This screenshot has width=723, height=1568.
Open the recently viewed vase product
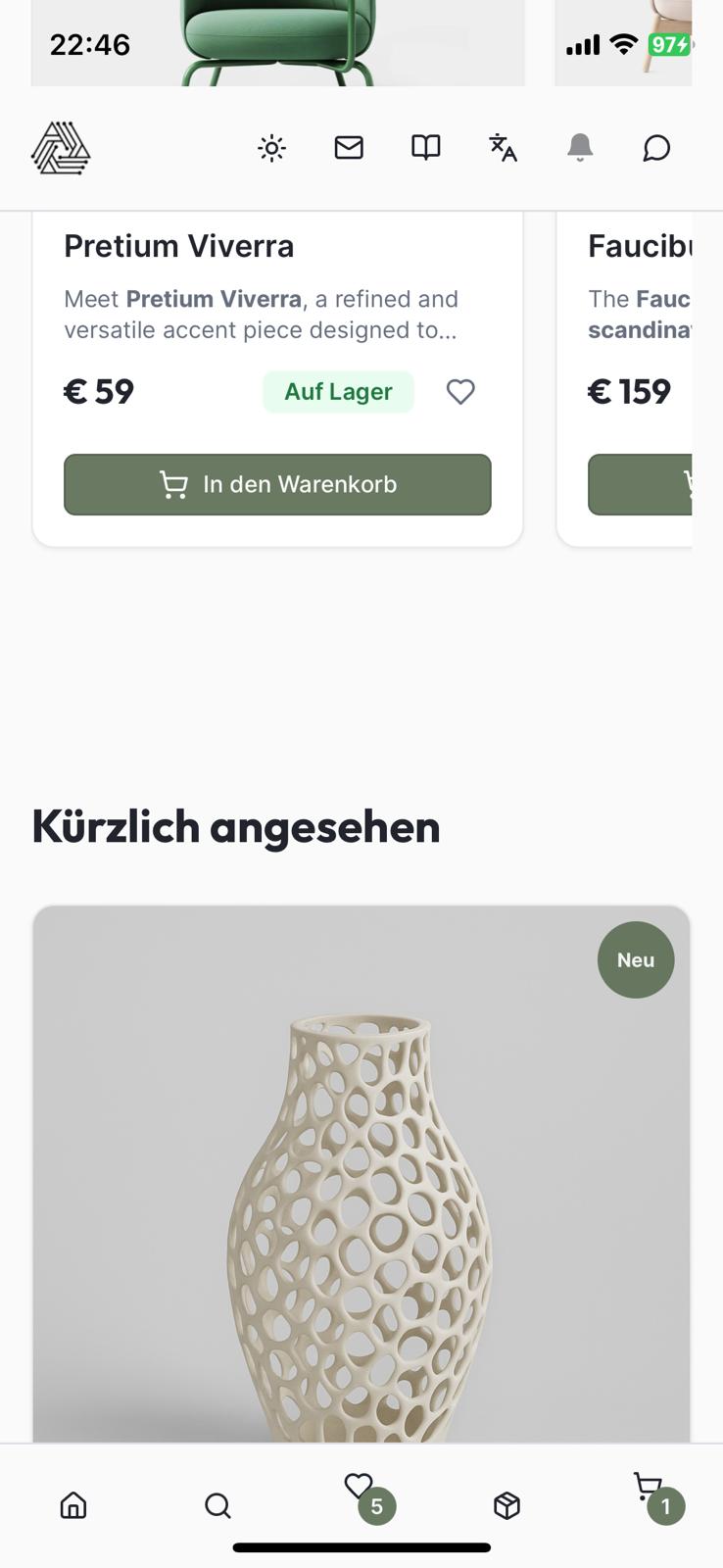click(x=361, y=1176)
